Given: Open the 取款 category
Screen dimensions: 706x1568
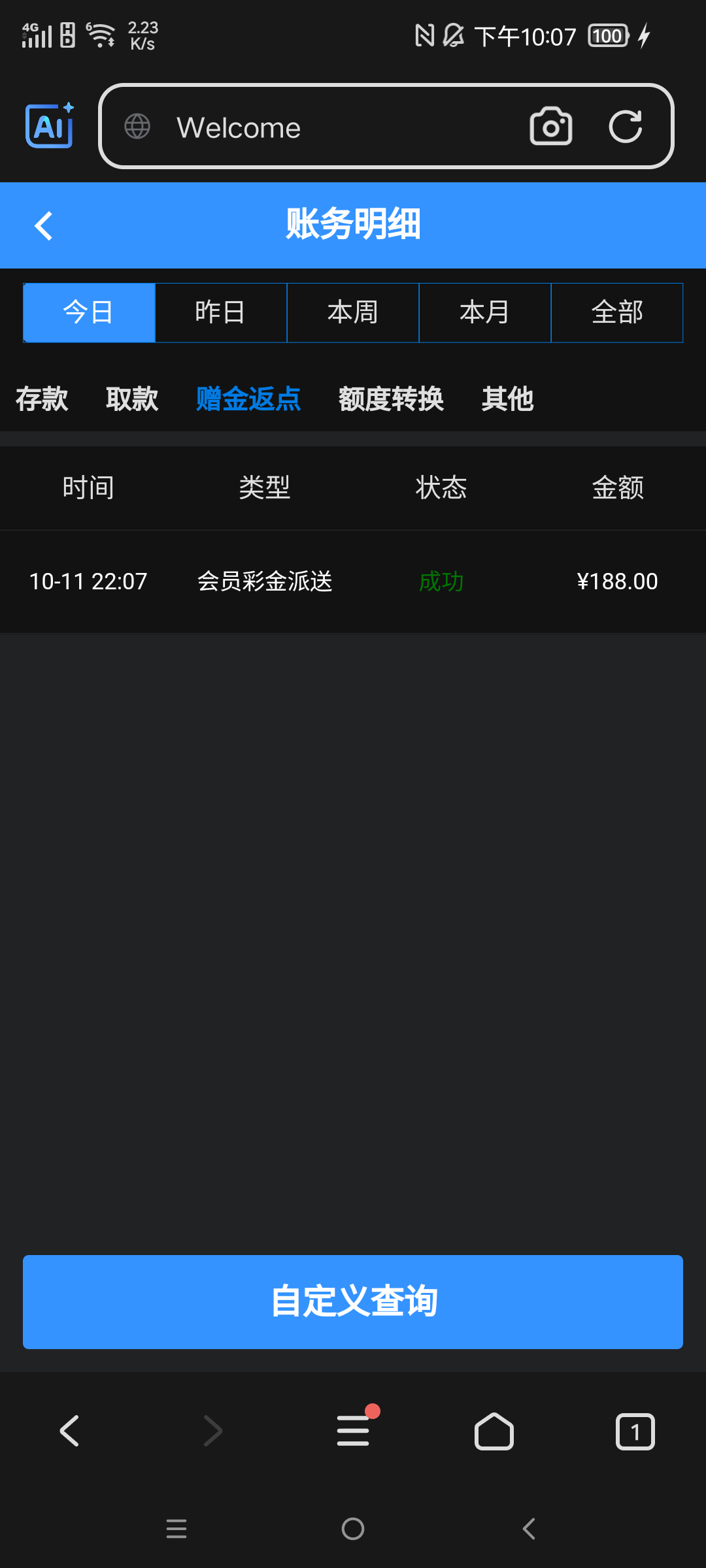Looking at the screenshot, I should pos(132,399).
